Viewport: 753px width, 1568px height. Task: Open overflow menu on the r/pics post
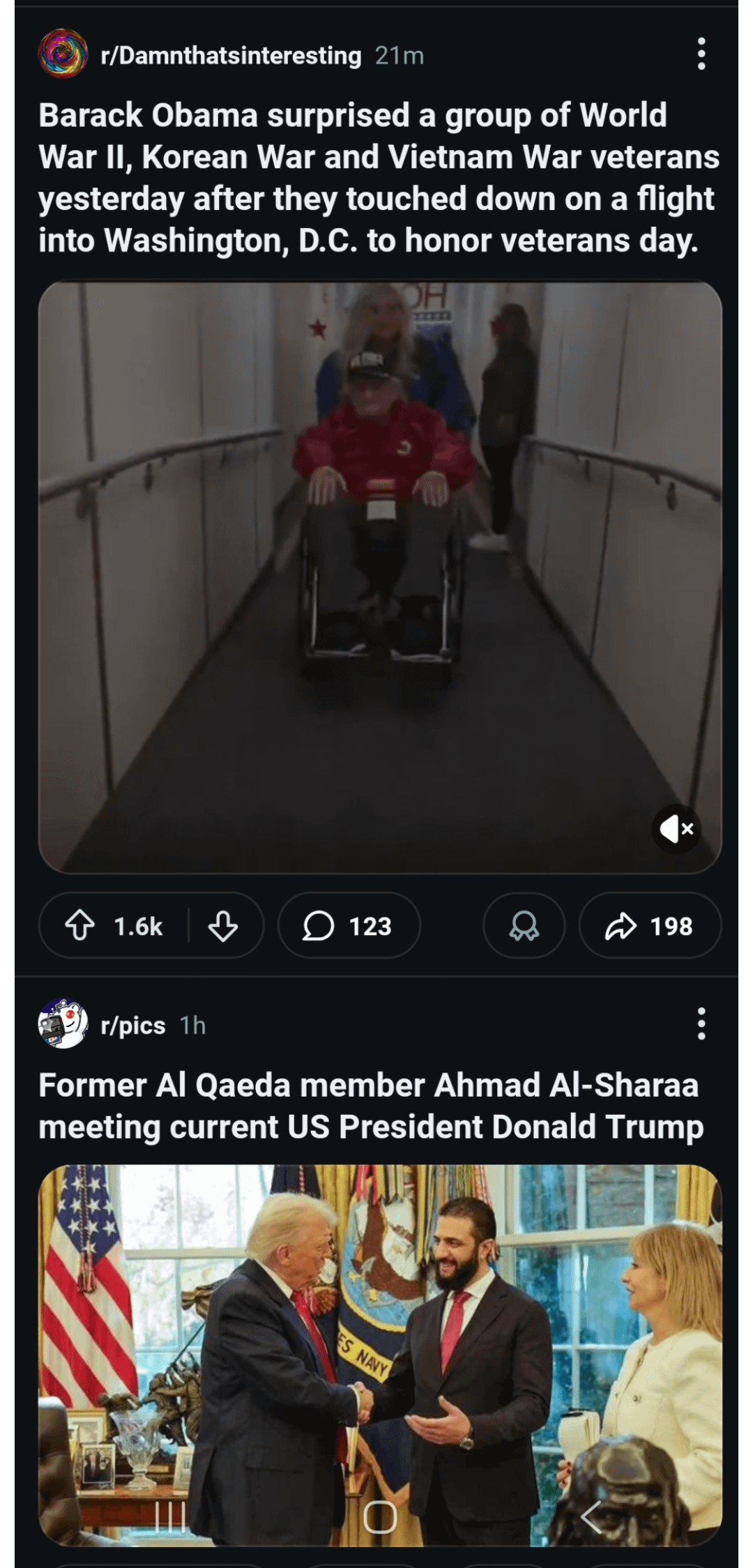701,1023
